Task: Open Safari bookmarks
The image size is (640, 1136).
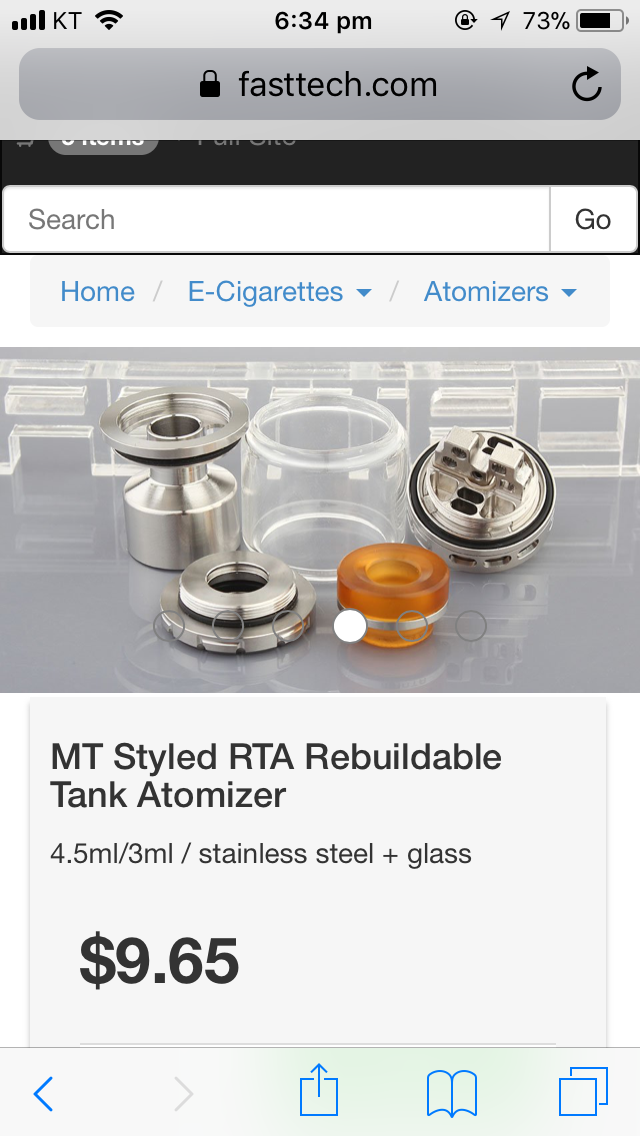Action: (451, 1094)
